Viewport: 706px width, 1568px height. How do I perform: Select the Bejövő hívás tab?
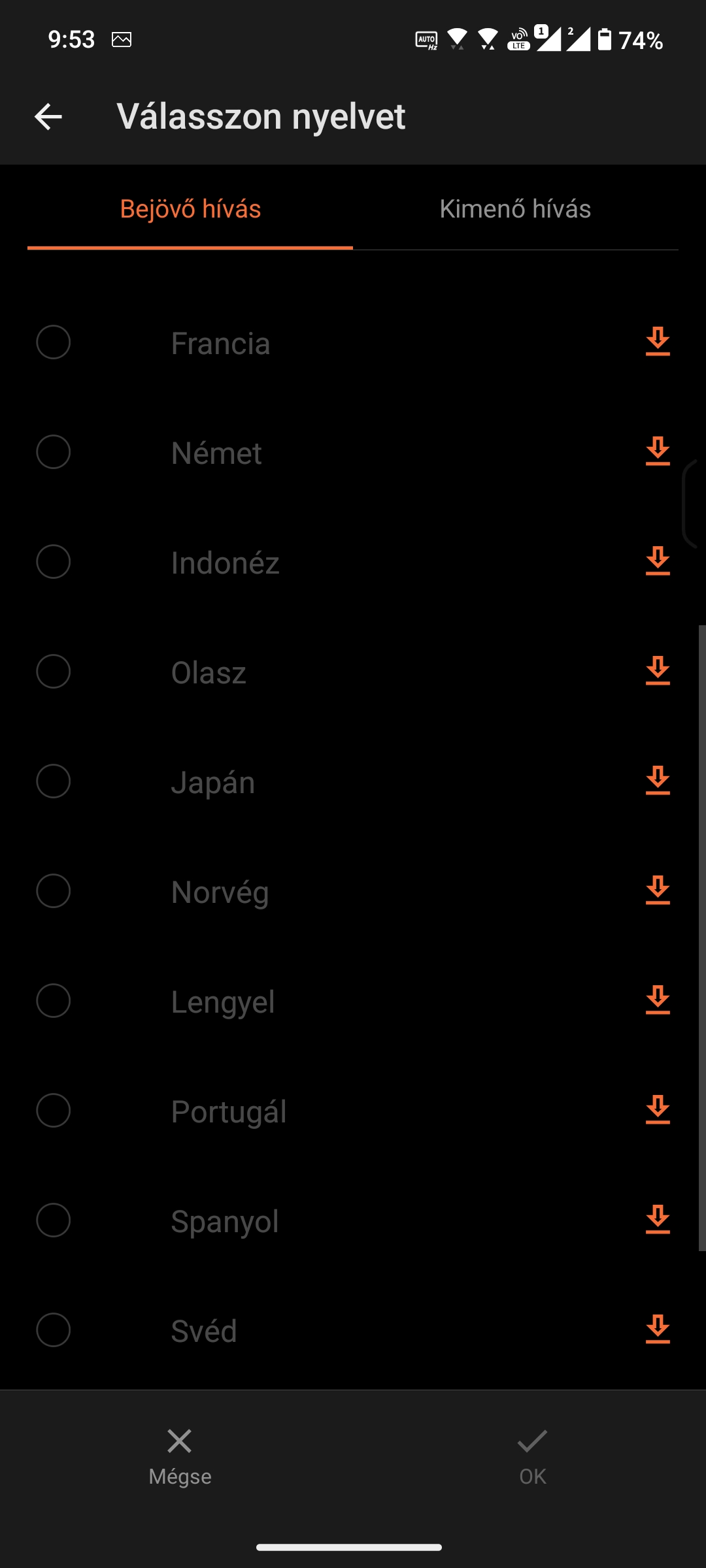coord(190,209)
